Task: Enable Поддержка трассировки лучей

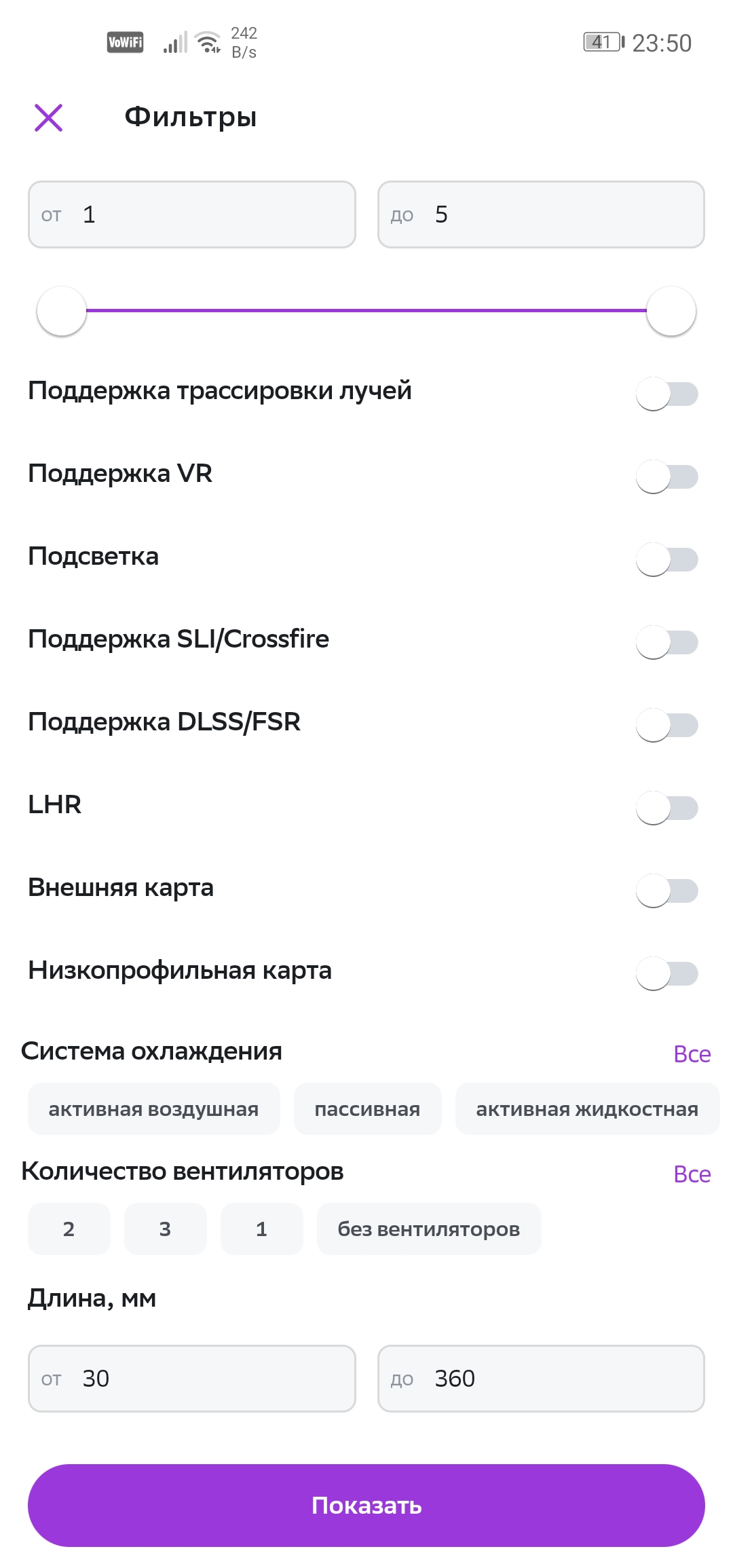Action: point(666,394)
